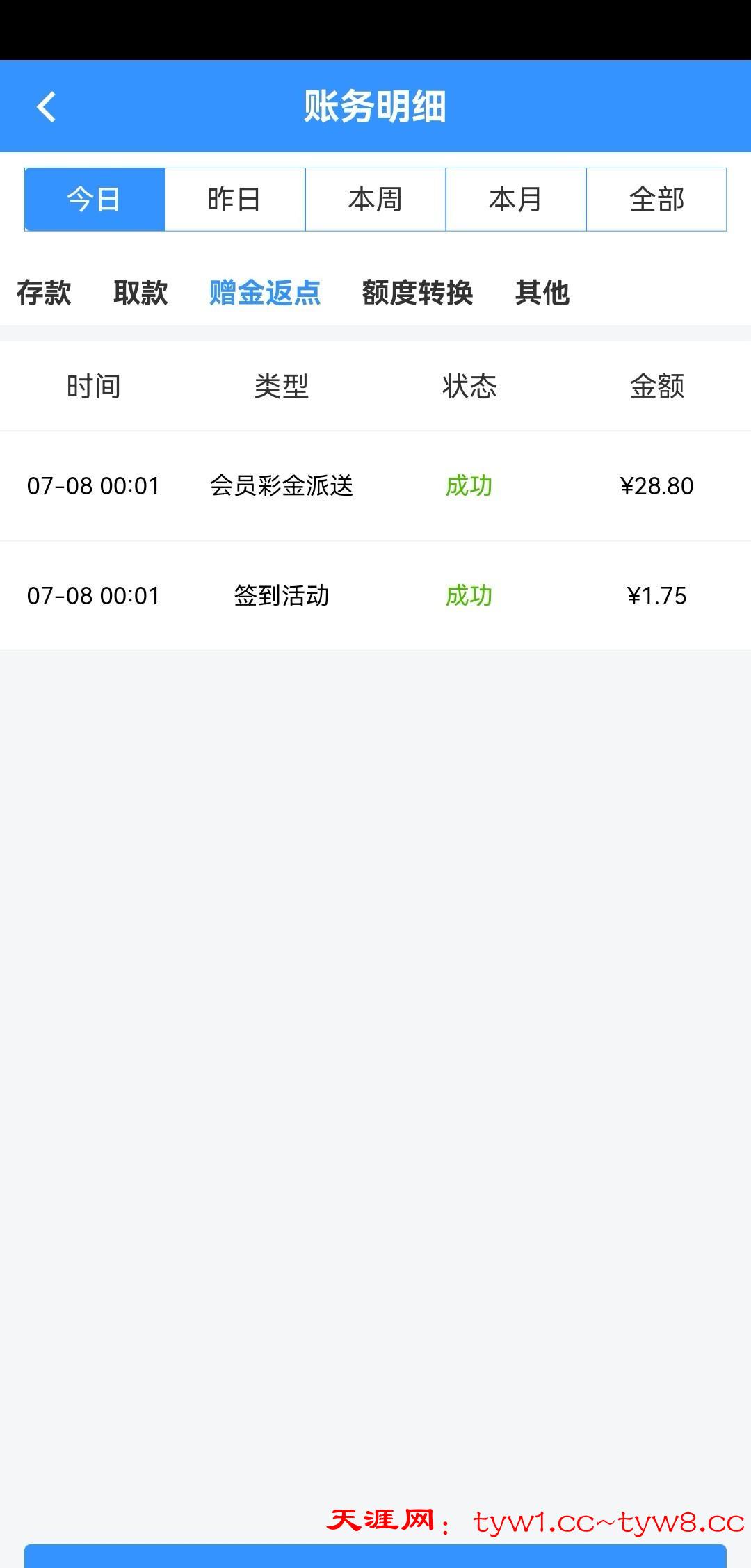Switch to 昨日 records
Image resolution: width=751 pixels, height=1568 pixels.
coord(235,200)
